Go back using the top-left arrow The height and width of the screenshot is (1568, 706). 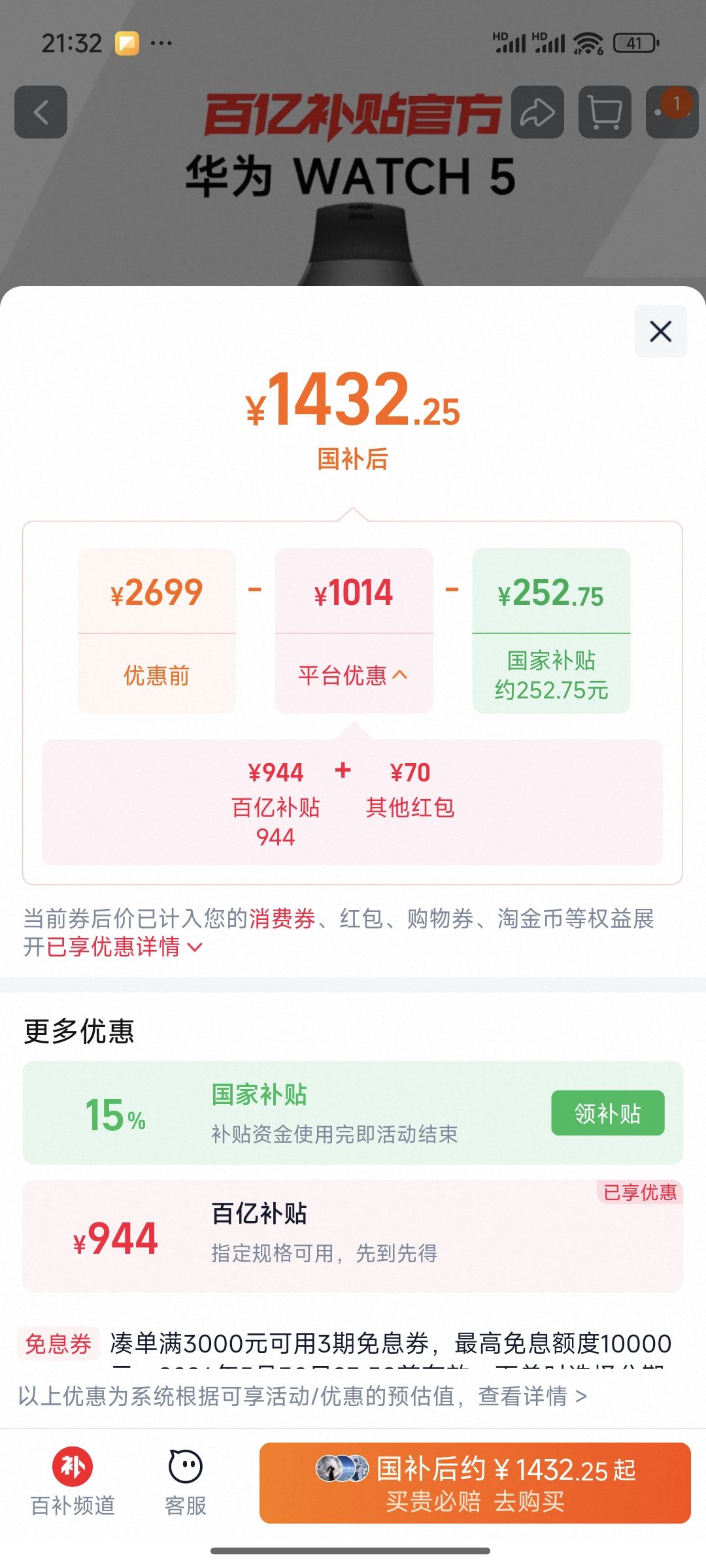(x=41, y=112)
